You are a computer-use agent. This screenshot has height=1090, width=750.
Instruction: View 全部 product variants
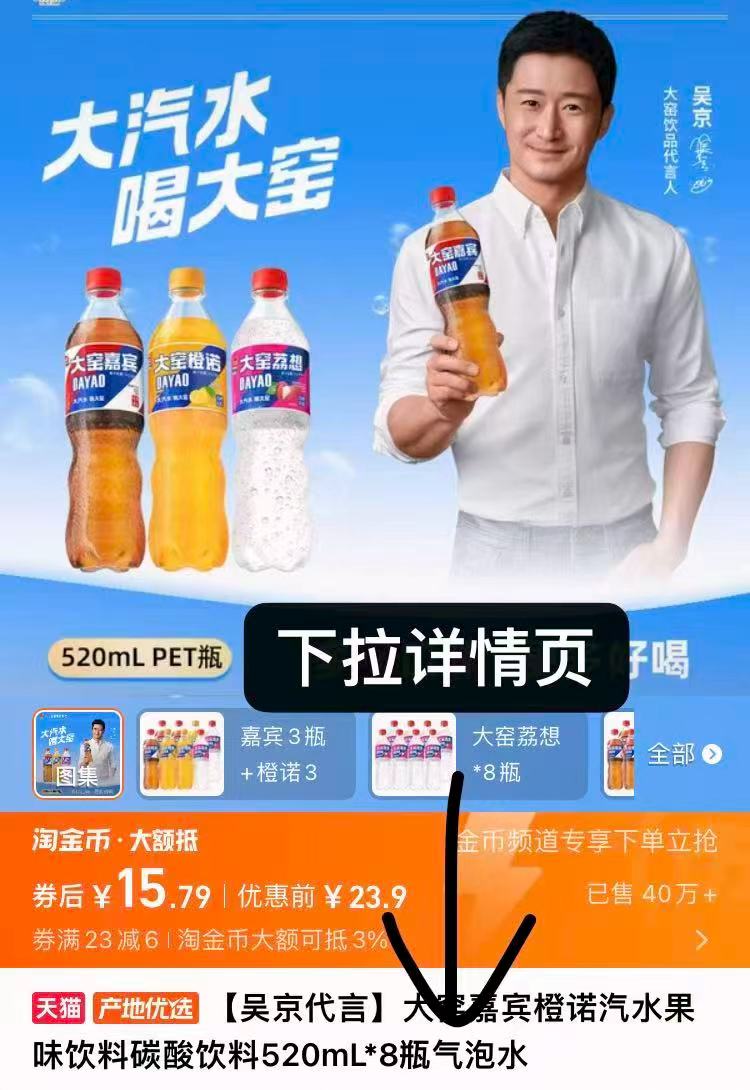coord(684,754)
